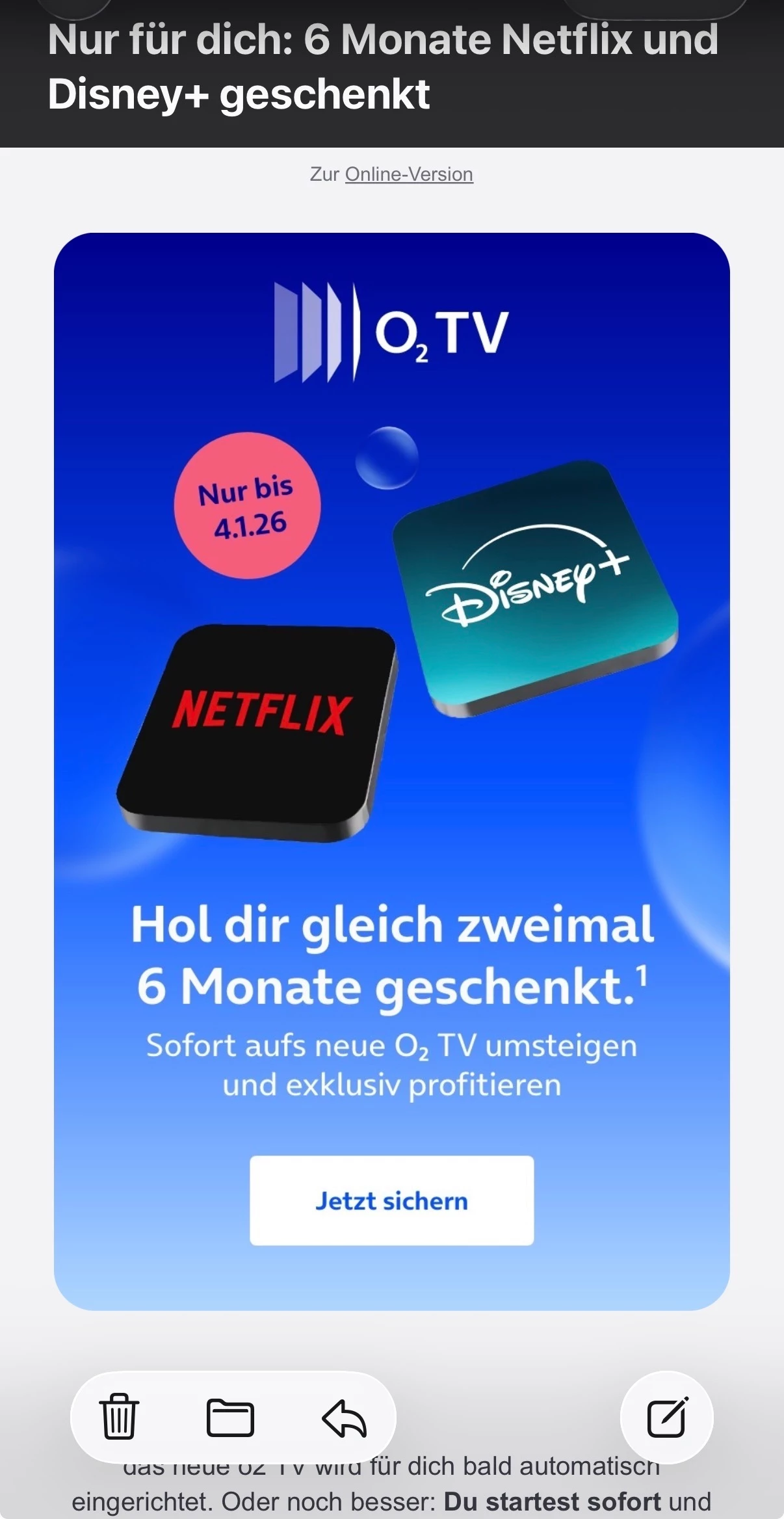Reply to this email
784x1519 pixels.
pyautogui.click(x=345, y=1418)
